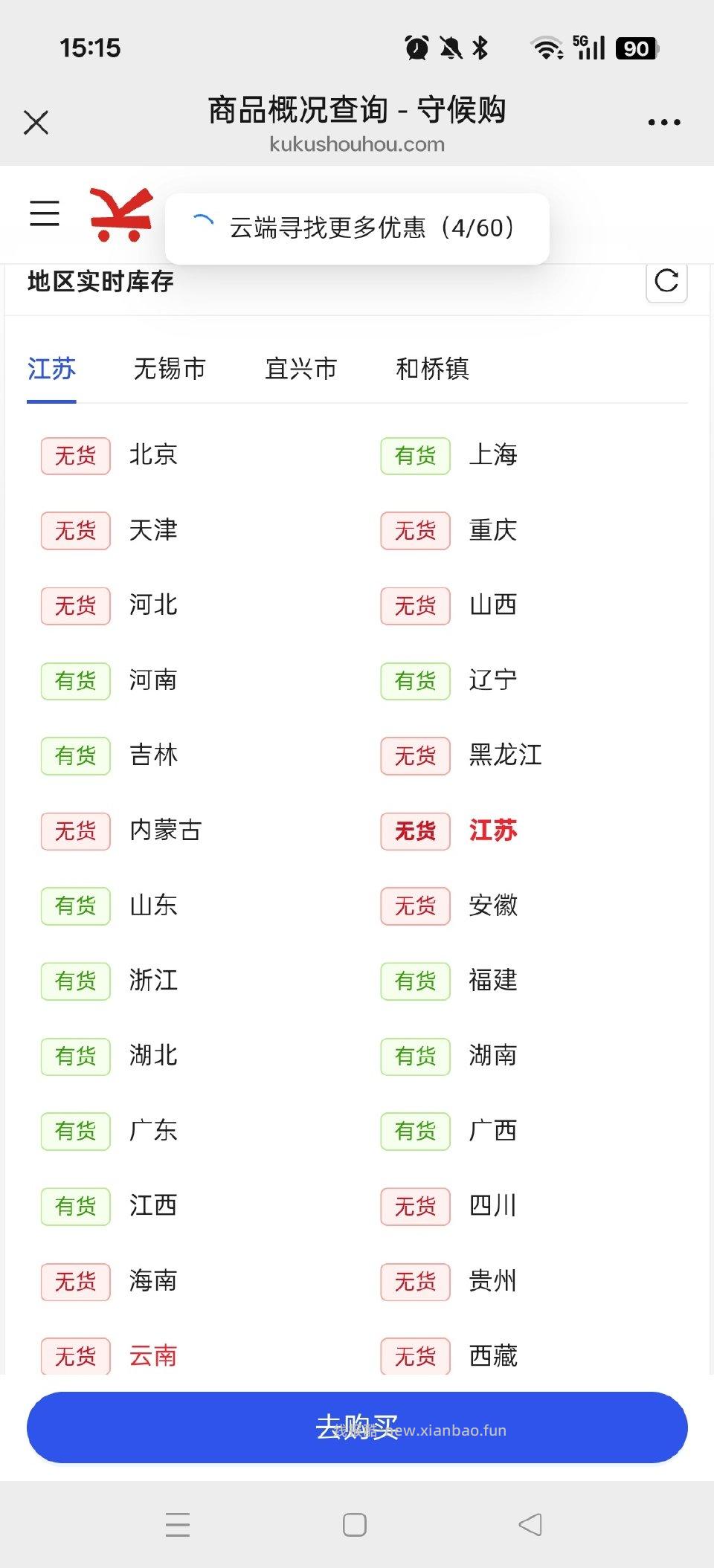Tap the 有货 badge beside 广东
The height and width of the screenshot is (1568, 714).
[74, 1131]
